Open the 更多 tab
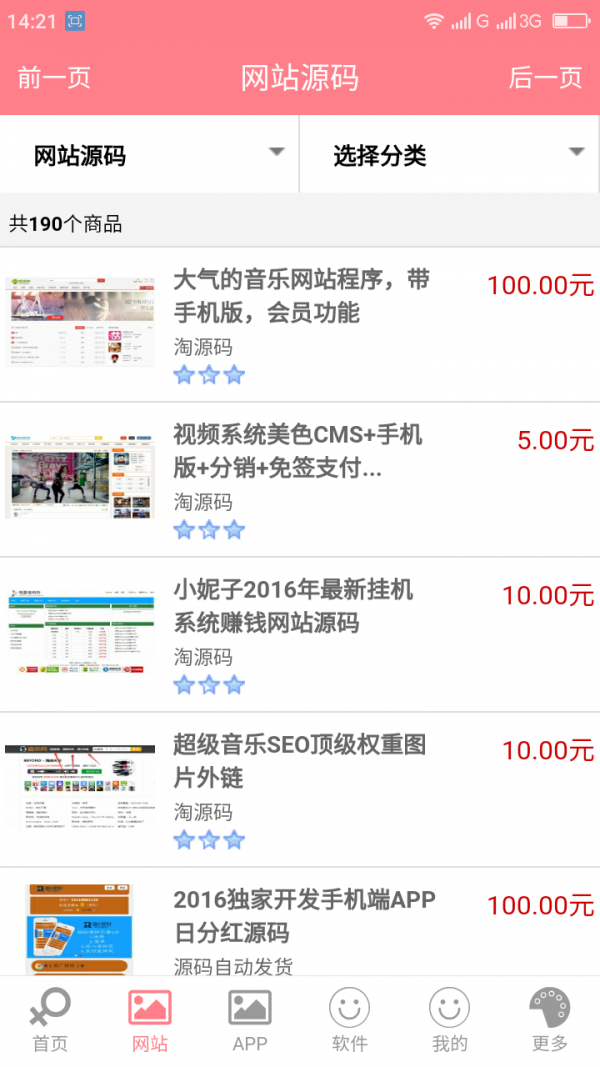 click(550, 1020)
